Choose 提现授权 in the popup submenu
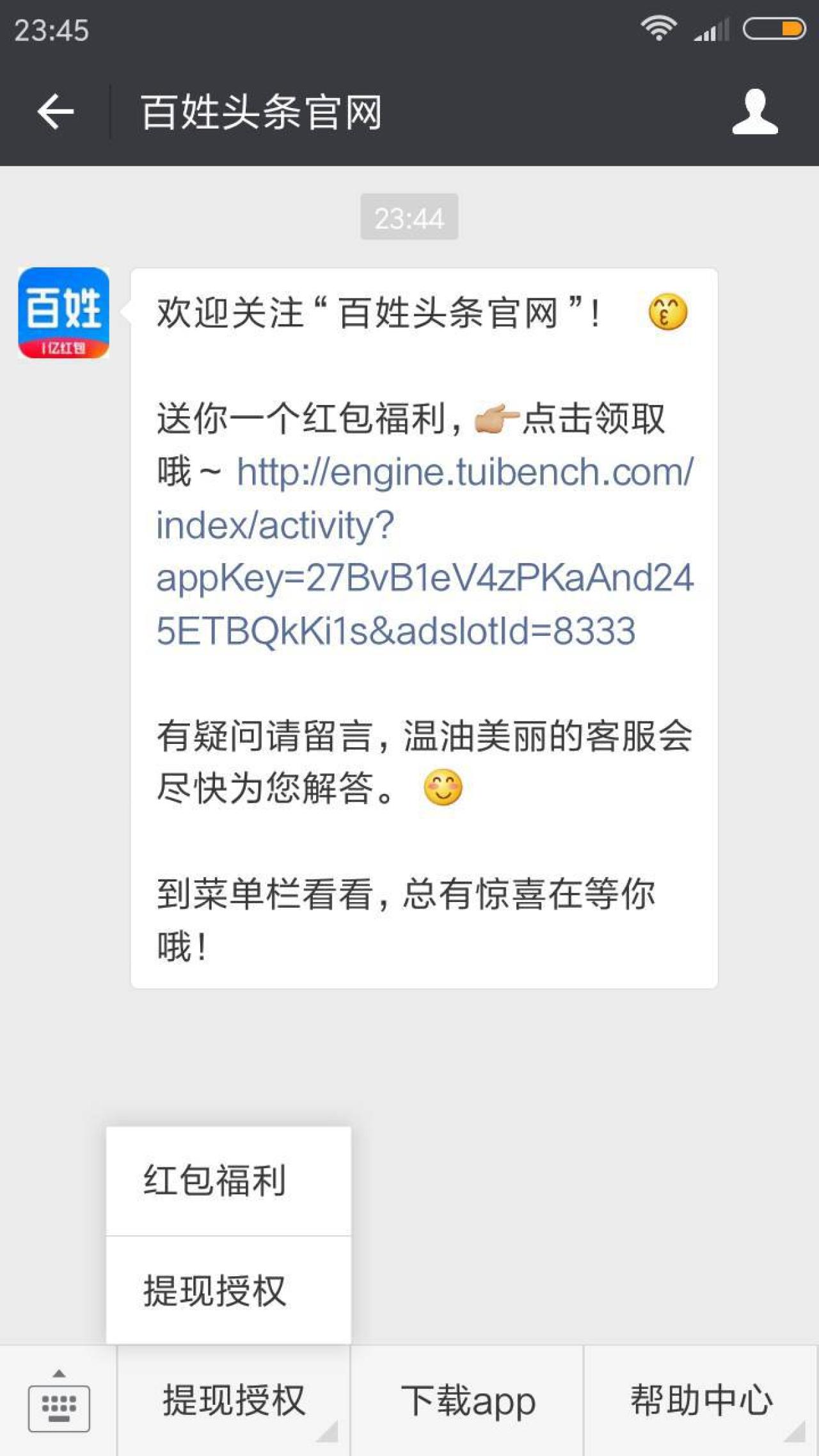The width and height of the screenshot is (819, 1456). [x=228, y=1290]
